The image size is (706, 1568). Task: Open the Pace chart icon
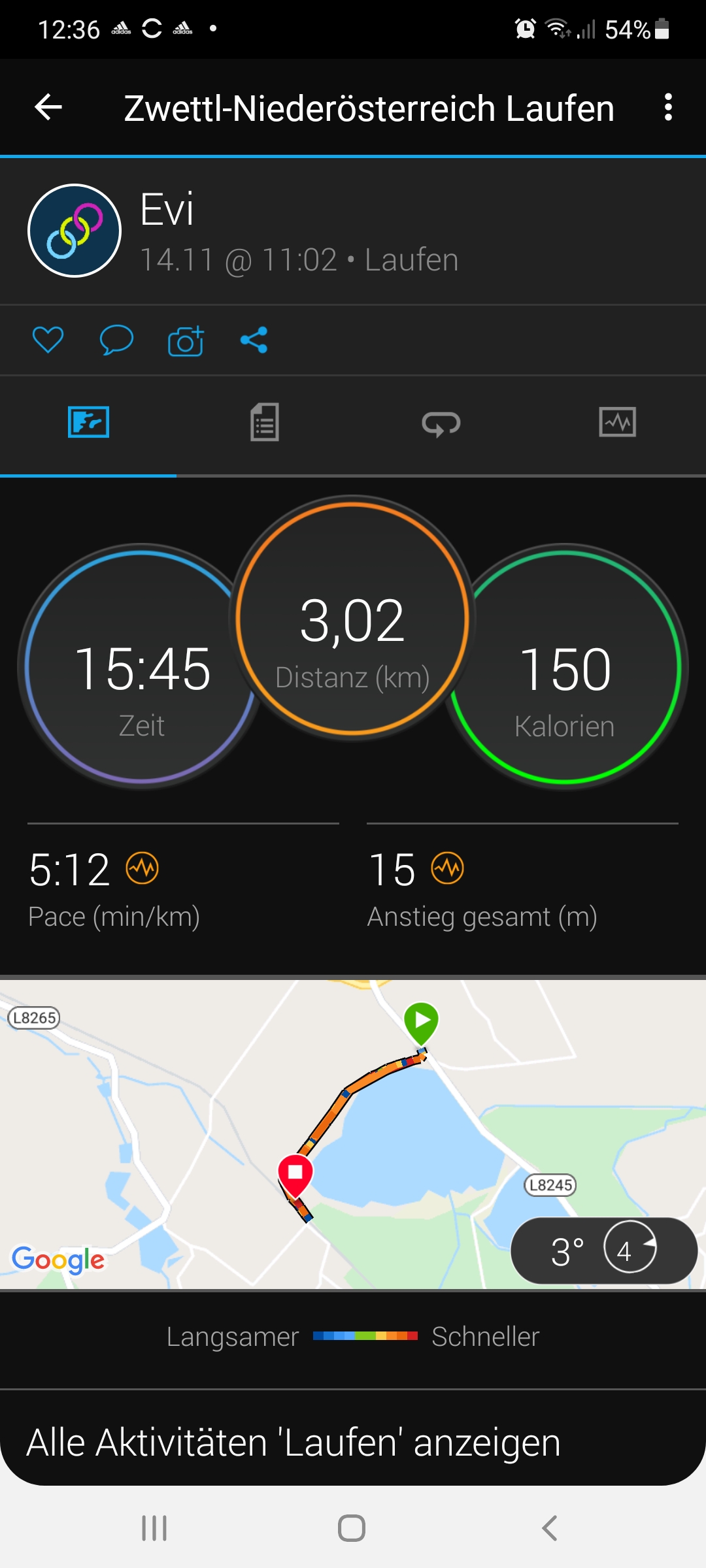point(143,868)
